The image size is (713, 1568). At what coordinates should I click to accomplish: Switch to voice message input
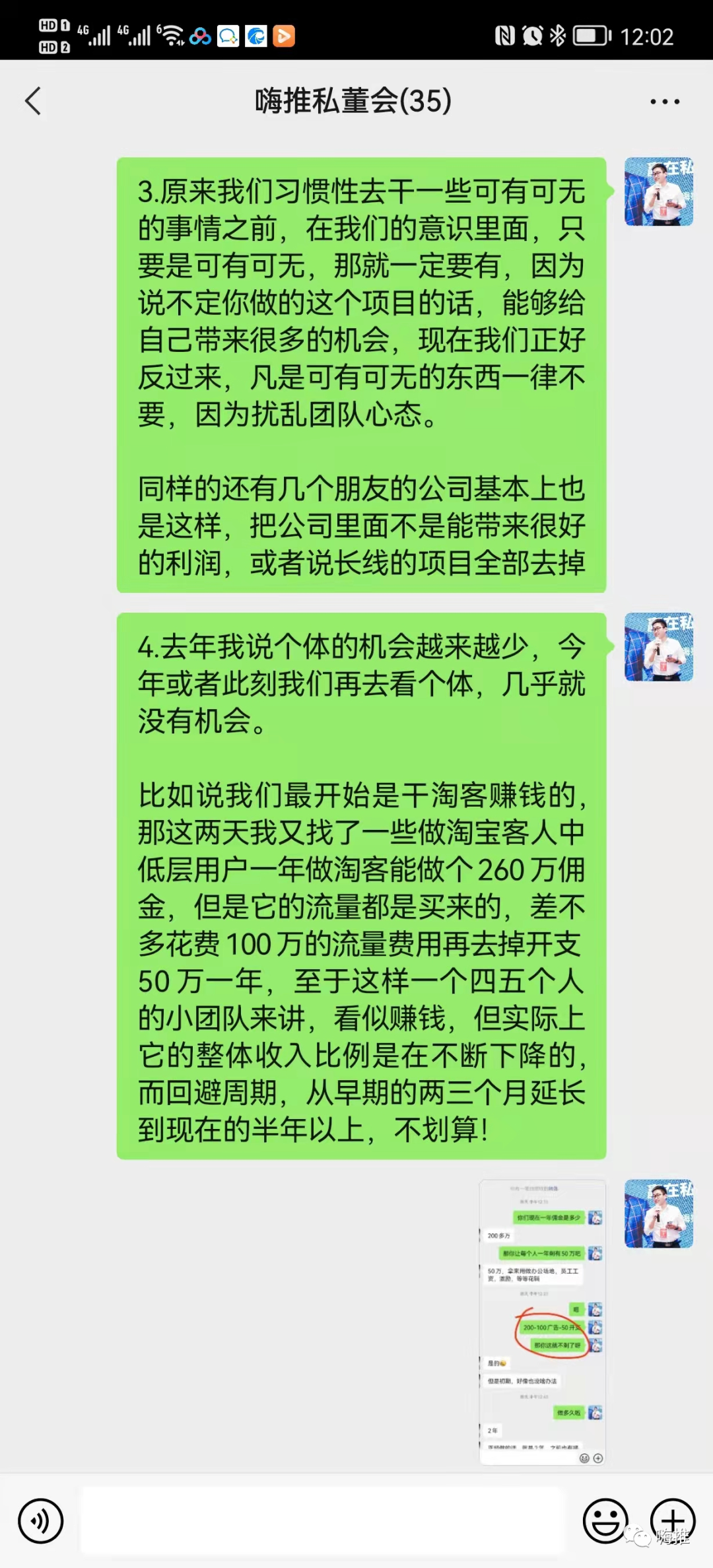[x=41, y=1521]
